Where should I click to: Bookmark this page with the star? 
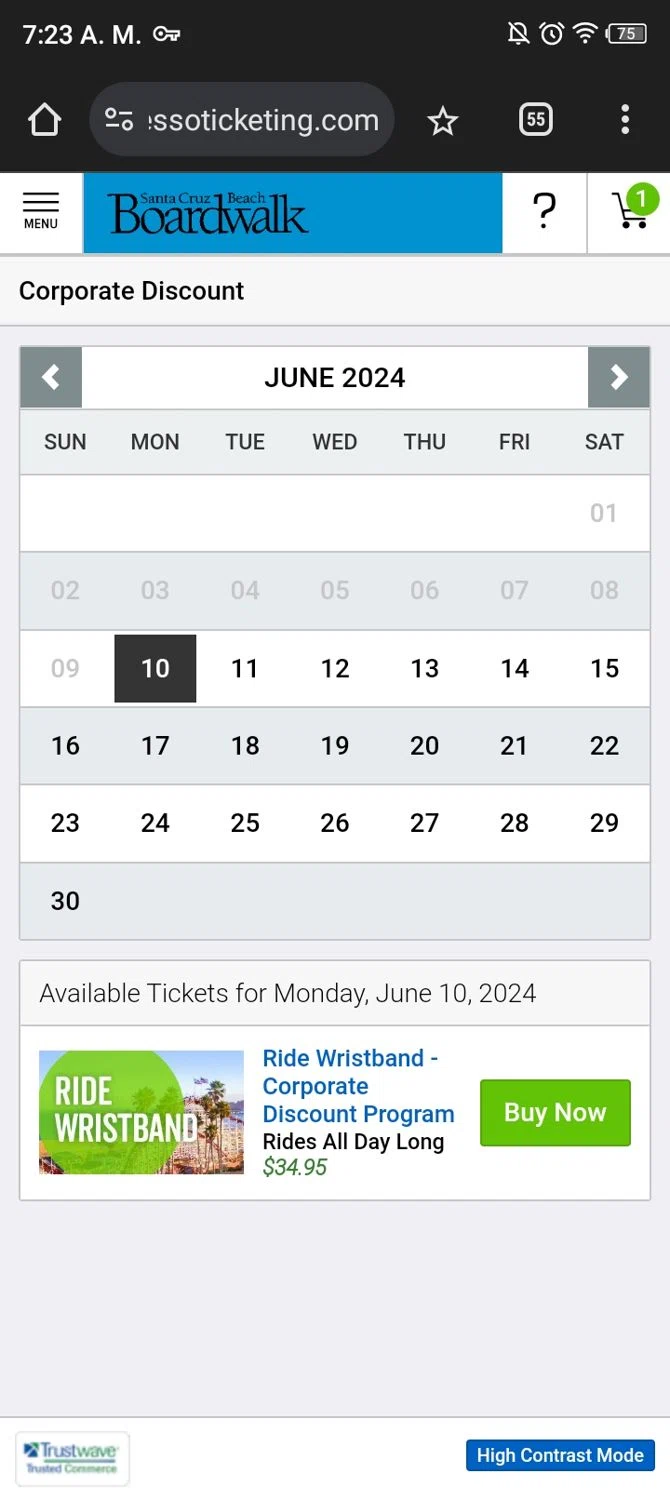(442, 121)
